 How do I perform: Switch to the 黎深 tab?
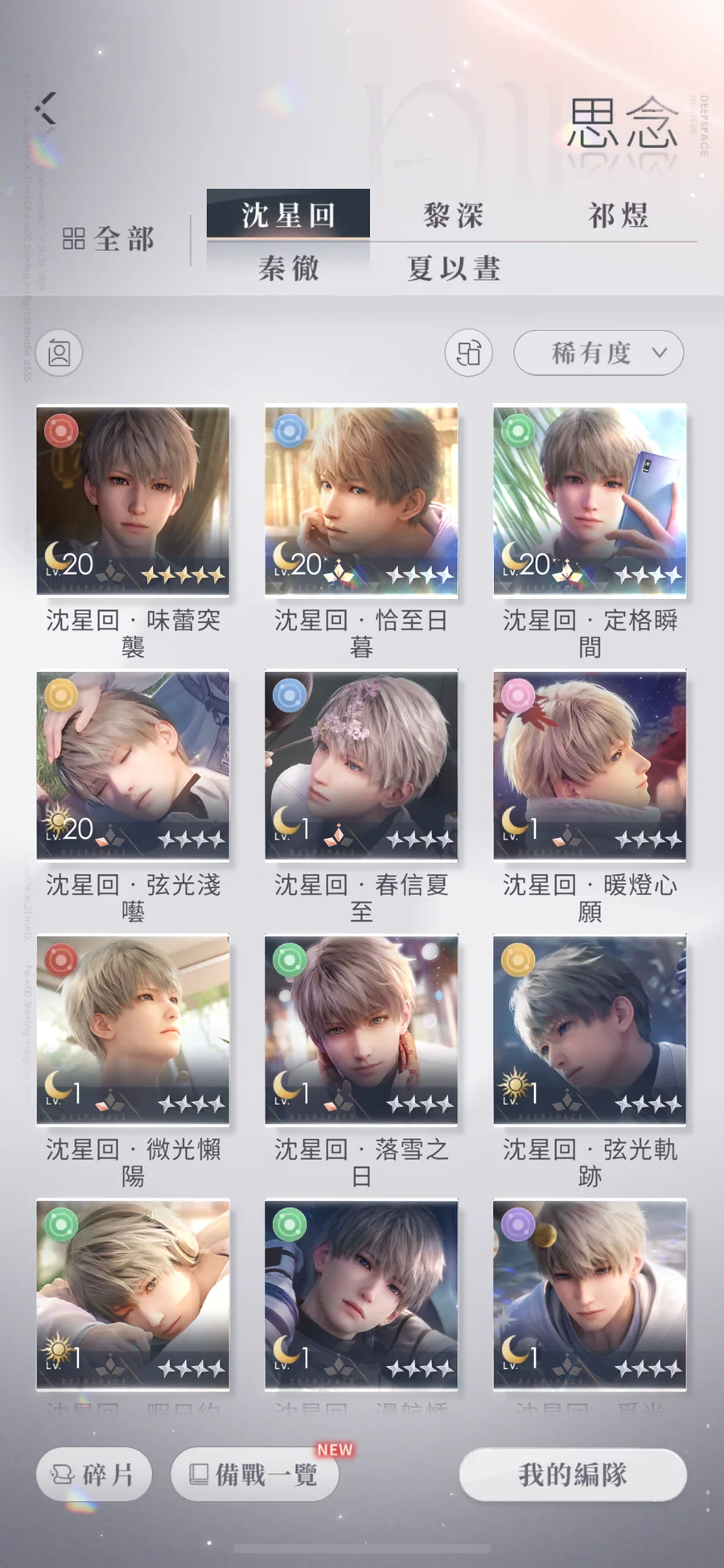[x=453, y=215]
